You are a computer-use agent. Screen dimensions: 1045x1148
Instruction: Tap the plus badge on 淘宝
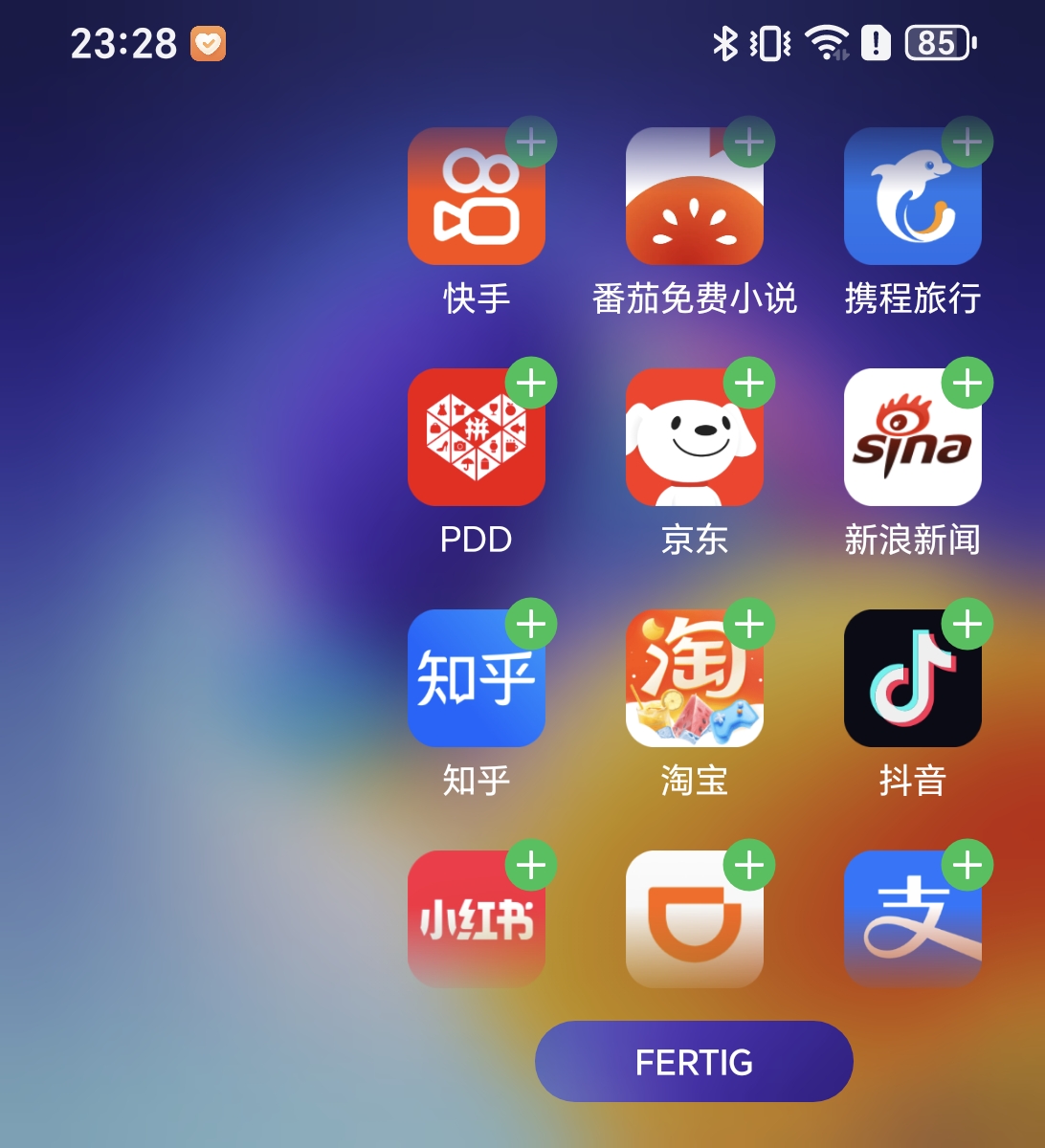coord(749,625)
